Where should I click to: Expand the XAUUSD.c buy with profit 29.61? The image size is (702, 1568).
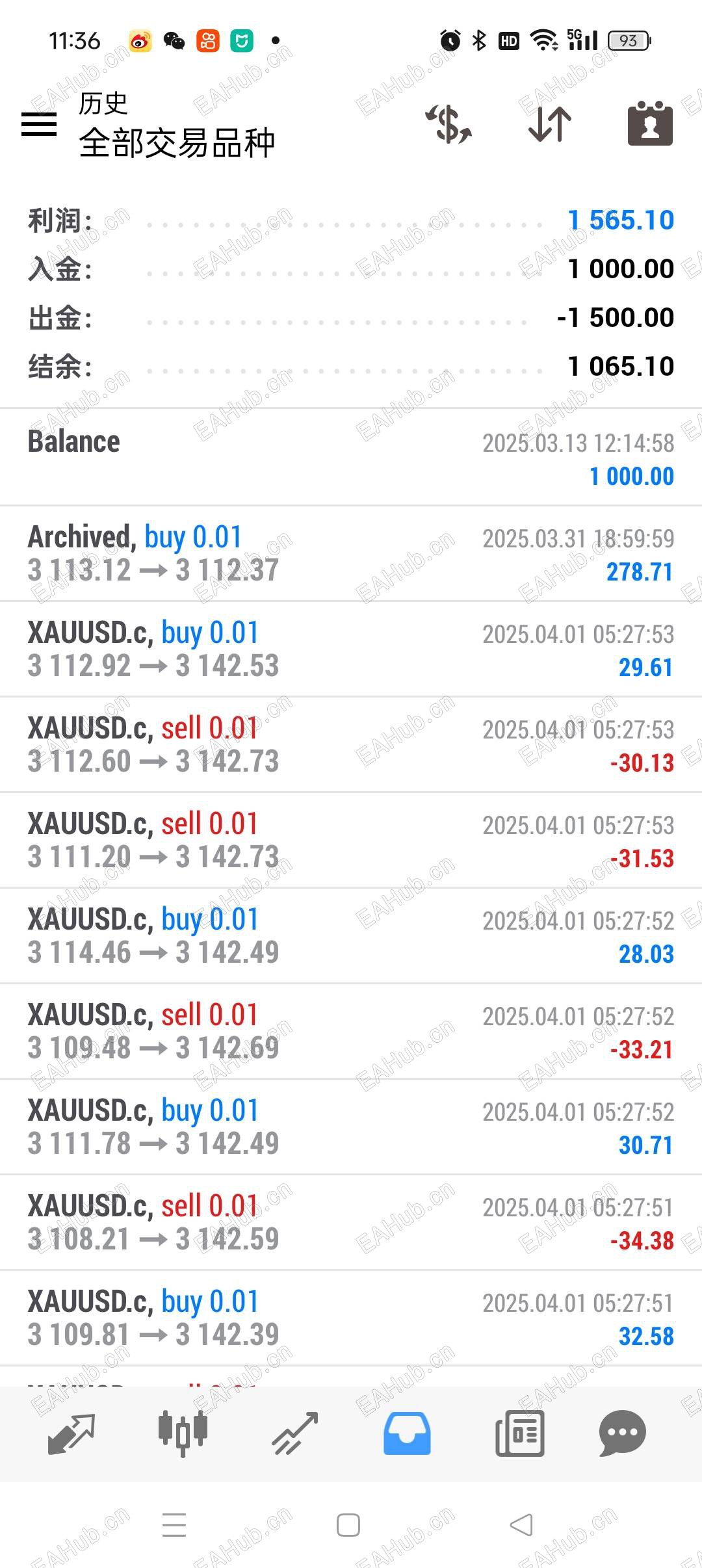click(x=351, y=649)
